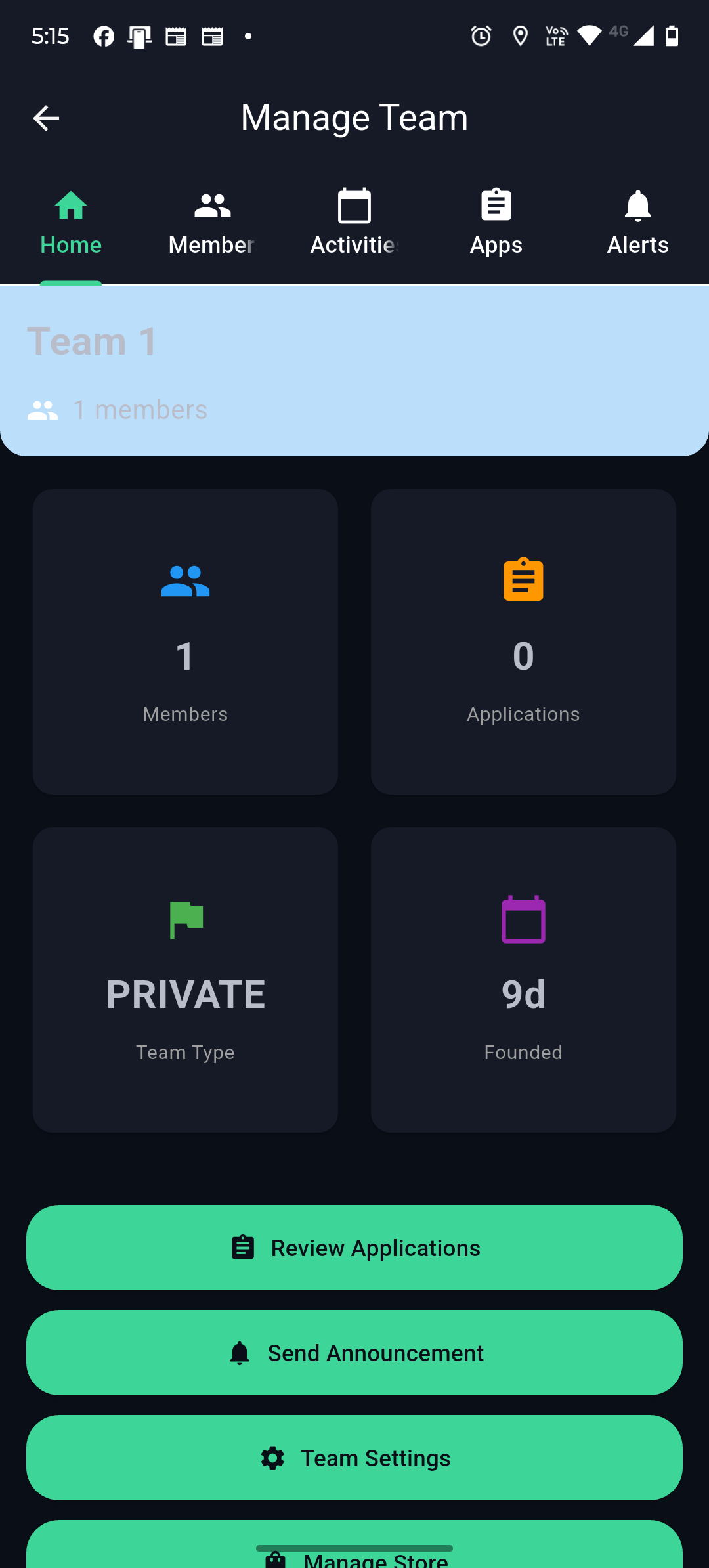Click the back arrow to leave Manage Team

coord(45,118)
